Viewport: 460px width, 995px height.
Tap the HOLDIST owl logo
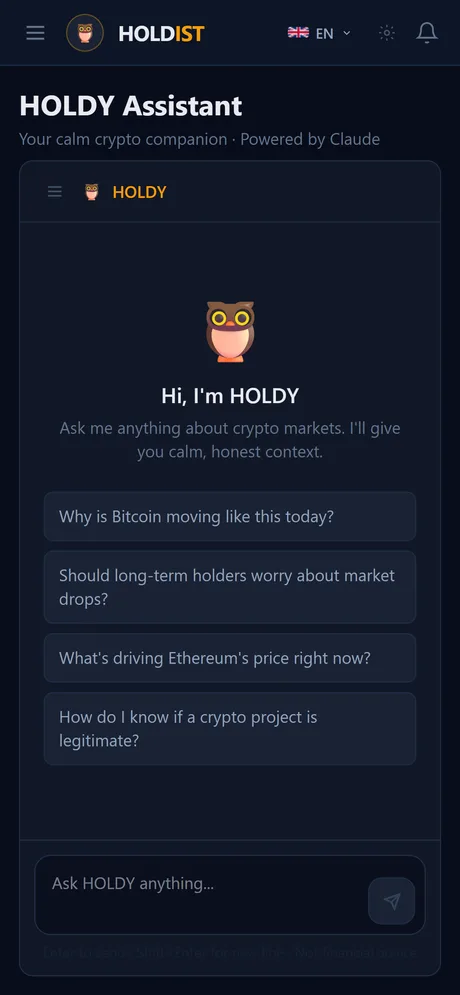[x=85, y=33]
